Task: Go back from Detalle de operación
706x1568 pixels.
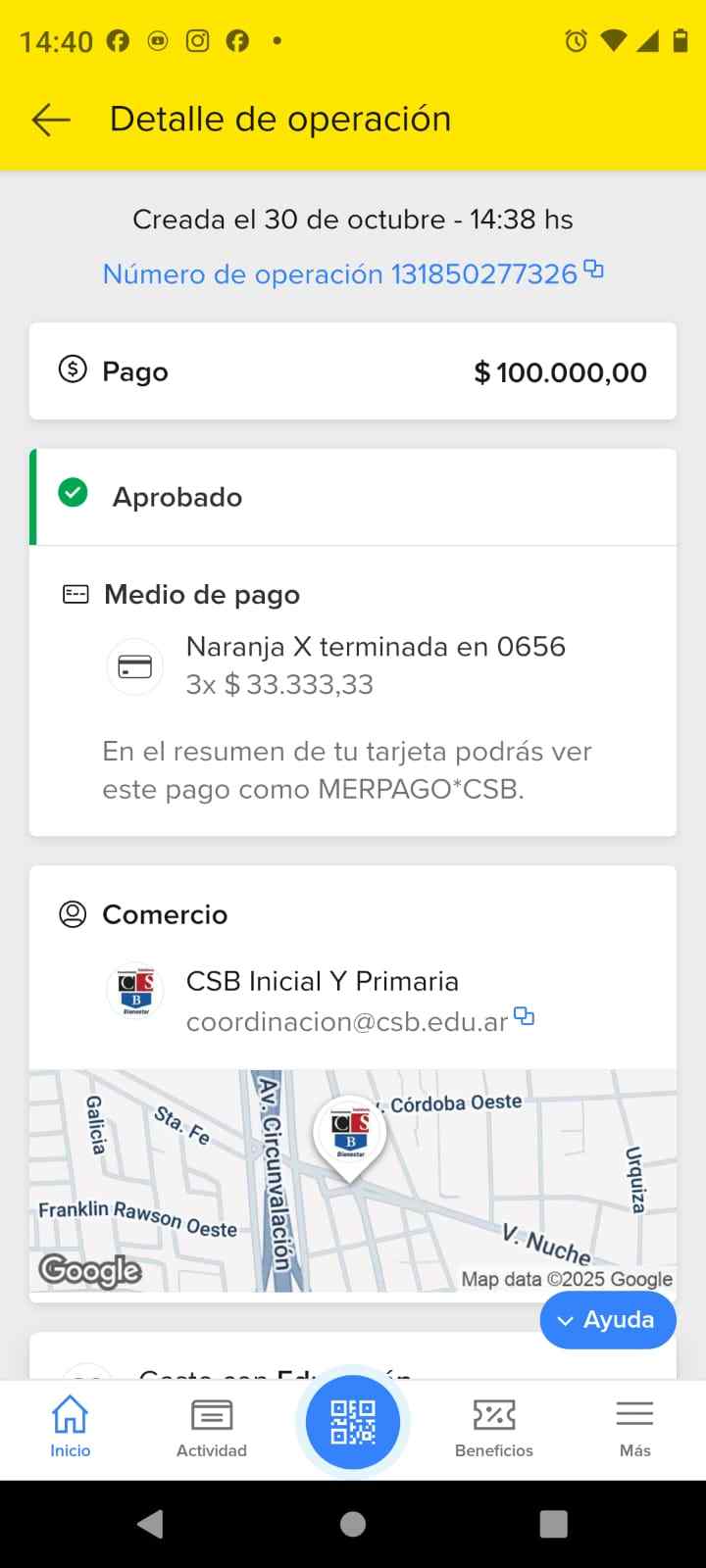Action: click(51, 120)
